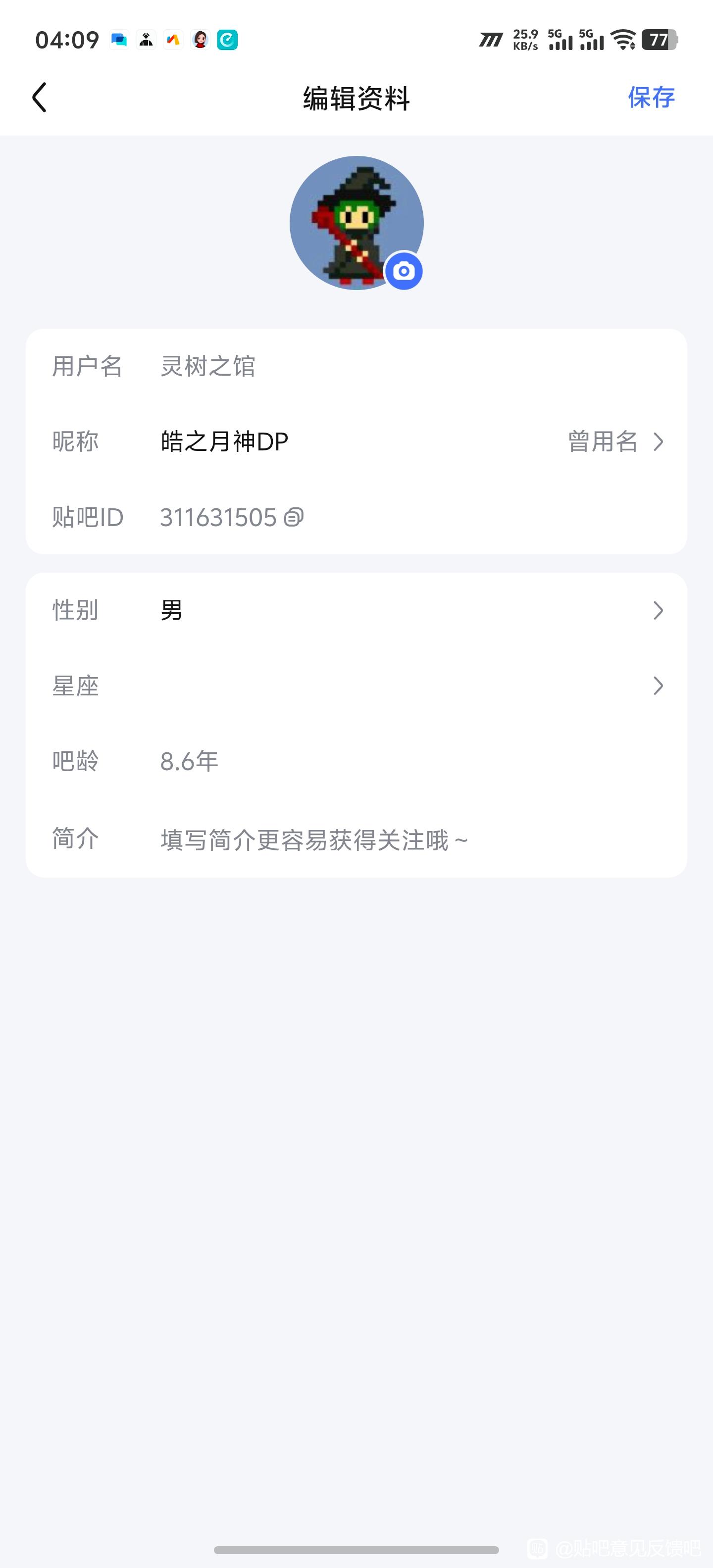The image size is (713, 1568).
Task: Copy the 贴吧ID number
Action: (294, 517)
